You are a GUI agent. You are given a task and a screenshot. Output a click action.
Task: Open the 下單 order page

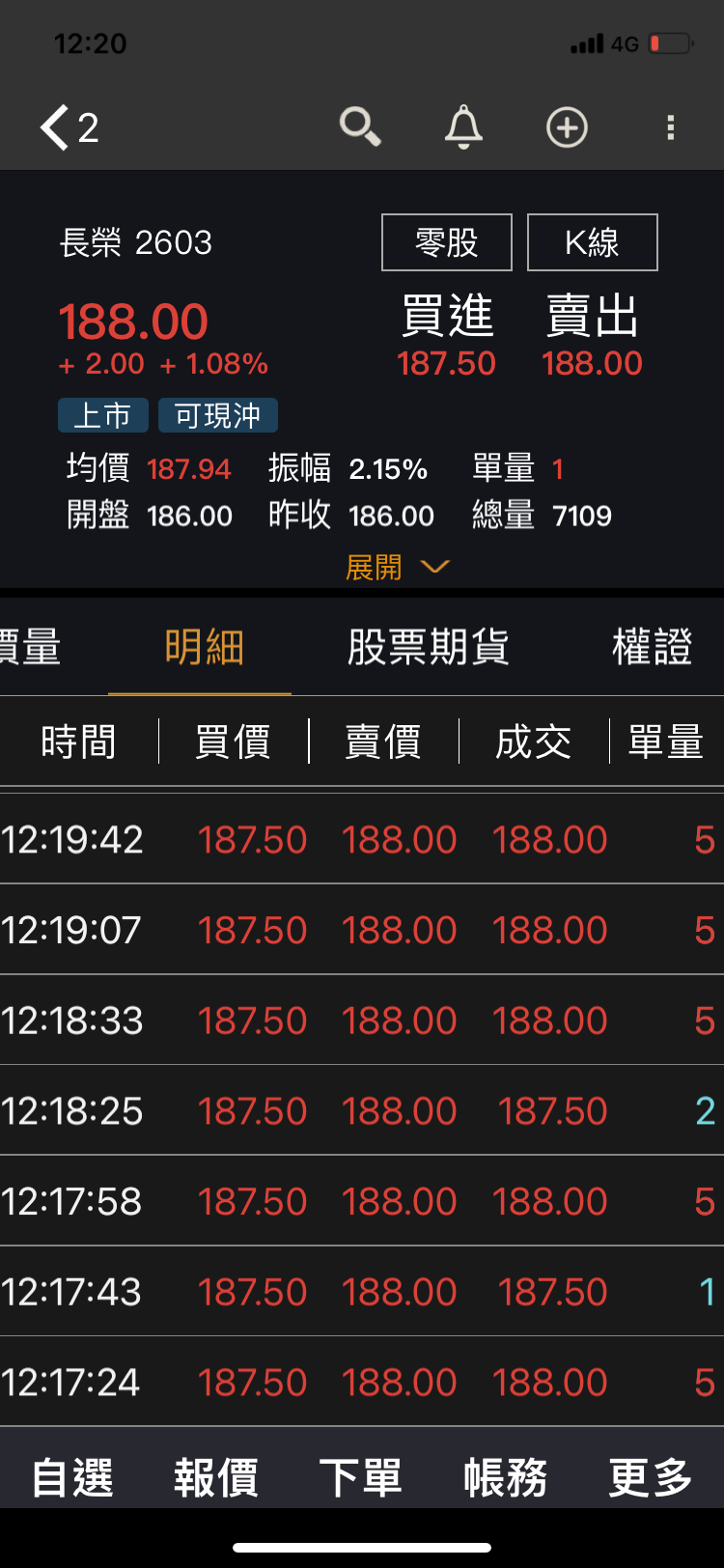pos(361,1477)
